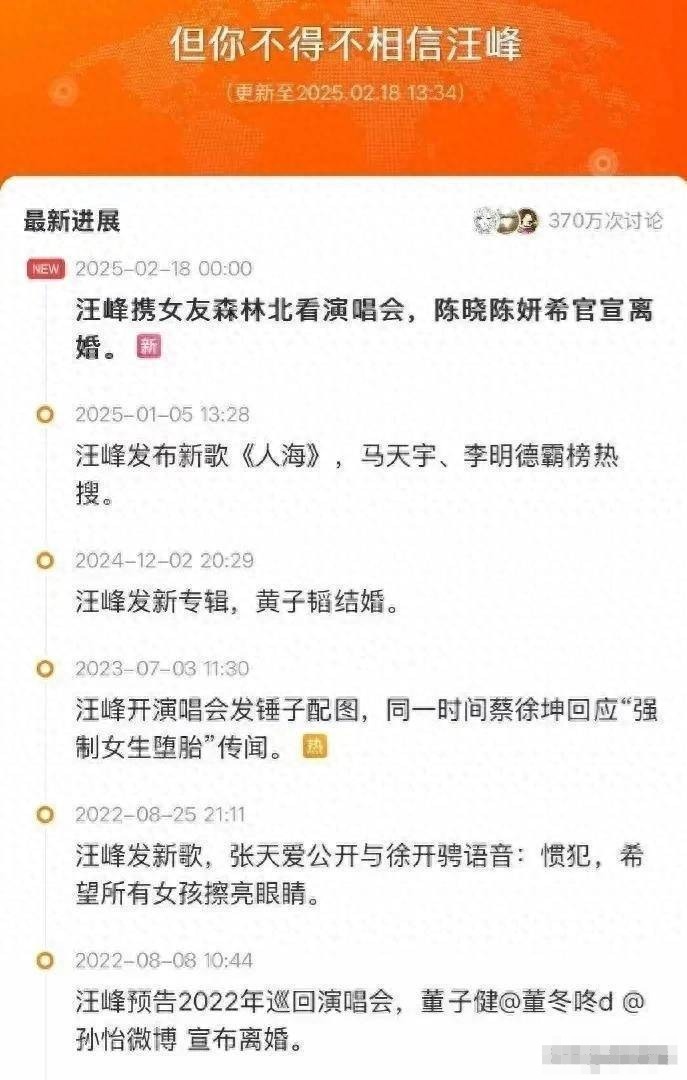Viewport: 687px width, 1080px height.
Task: Open the entry about new song 《人海》
Action: coord(346,473)
